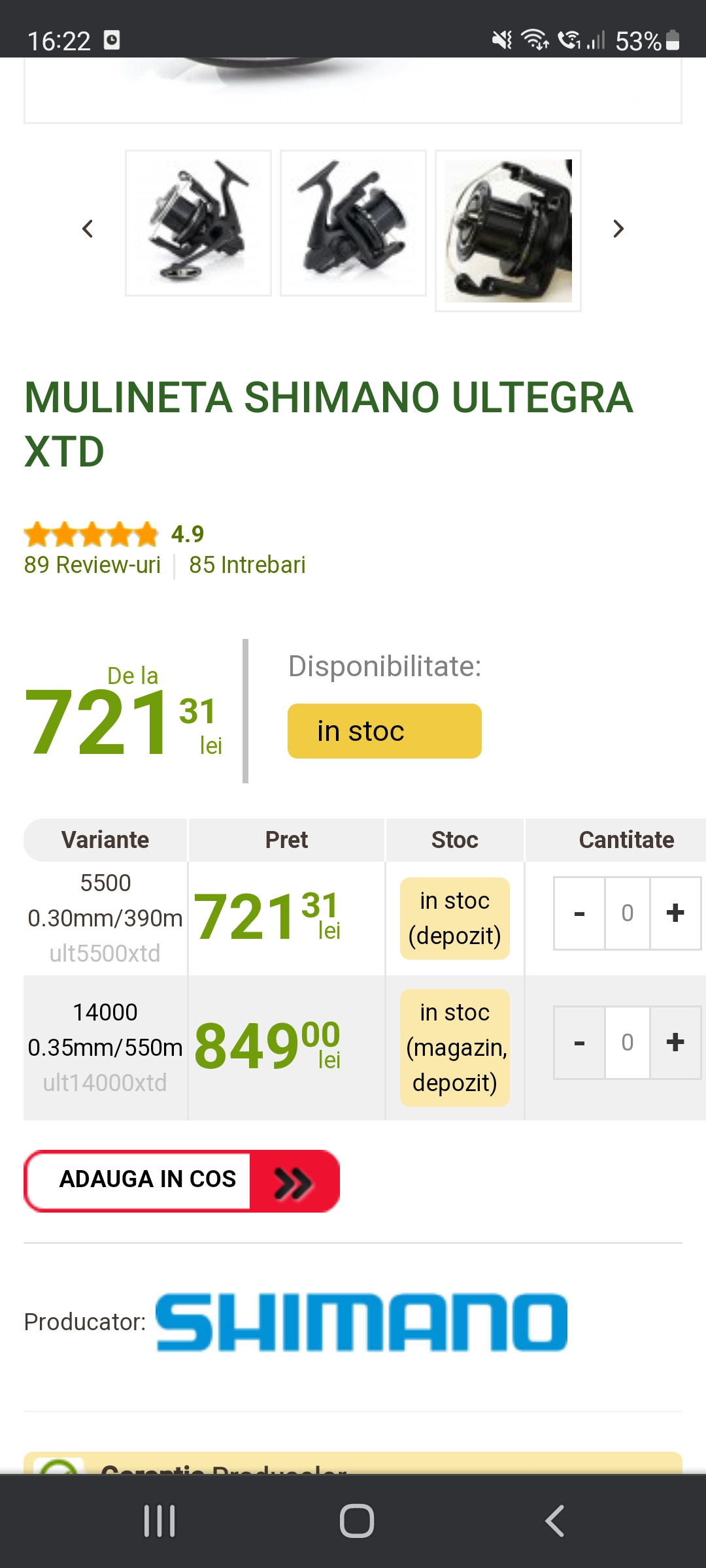This screenshot has height=1568, width=706.
Task: Increase quantity for the 14000 variant
Action: 675,1042
